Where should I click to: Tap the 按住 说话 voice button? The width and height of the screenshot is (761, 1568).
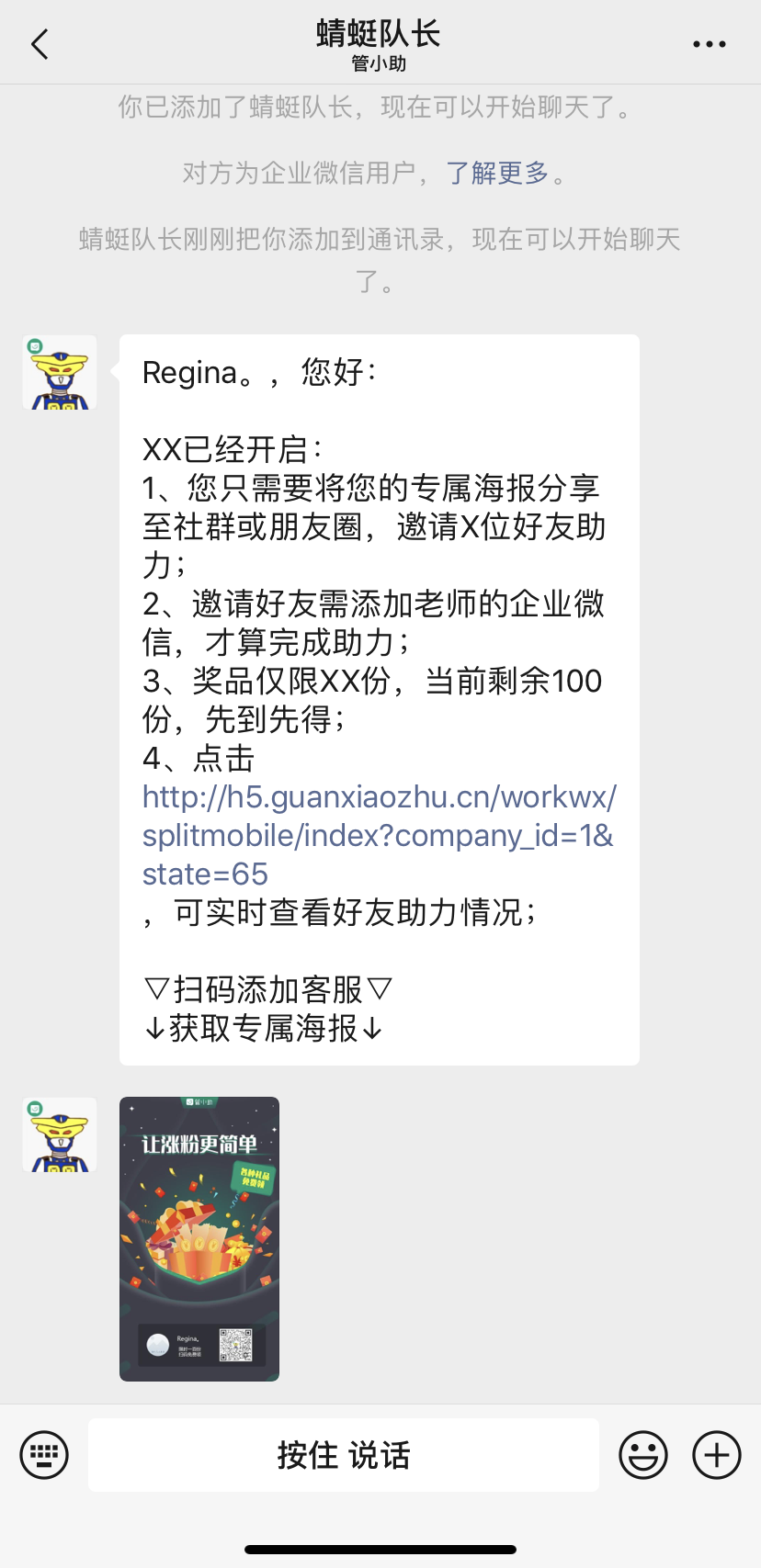click(344, 1455)
